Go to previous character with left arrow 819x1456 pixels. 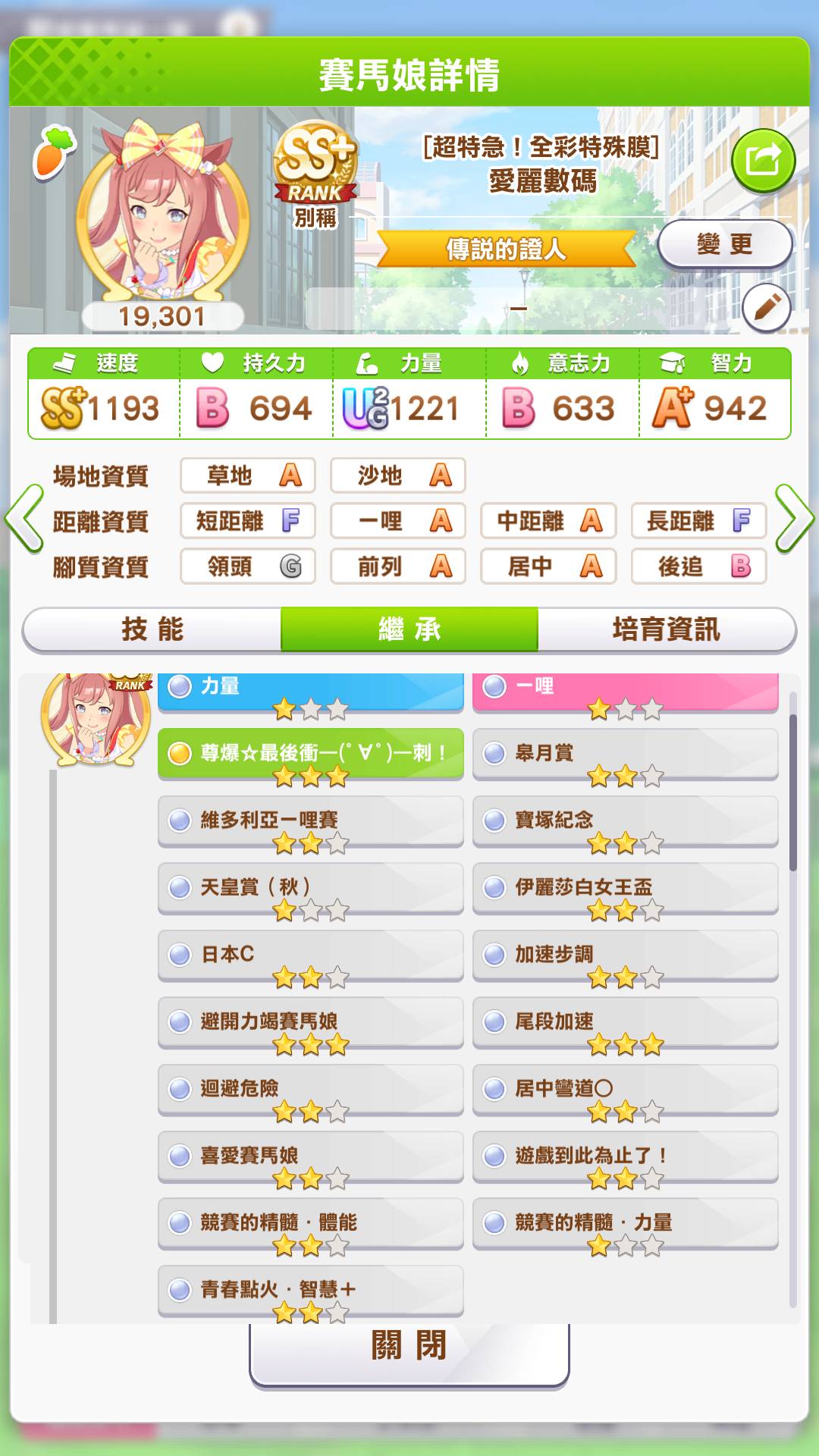[x=24, y=519]
